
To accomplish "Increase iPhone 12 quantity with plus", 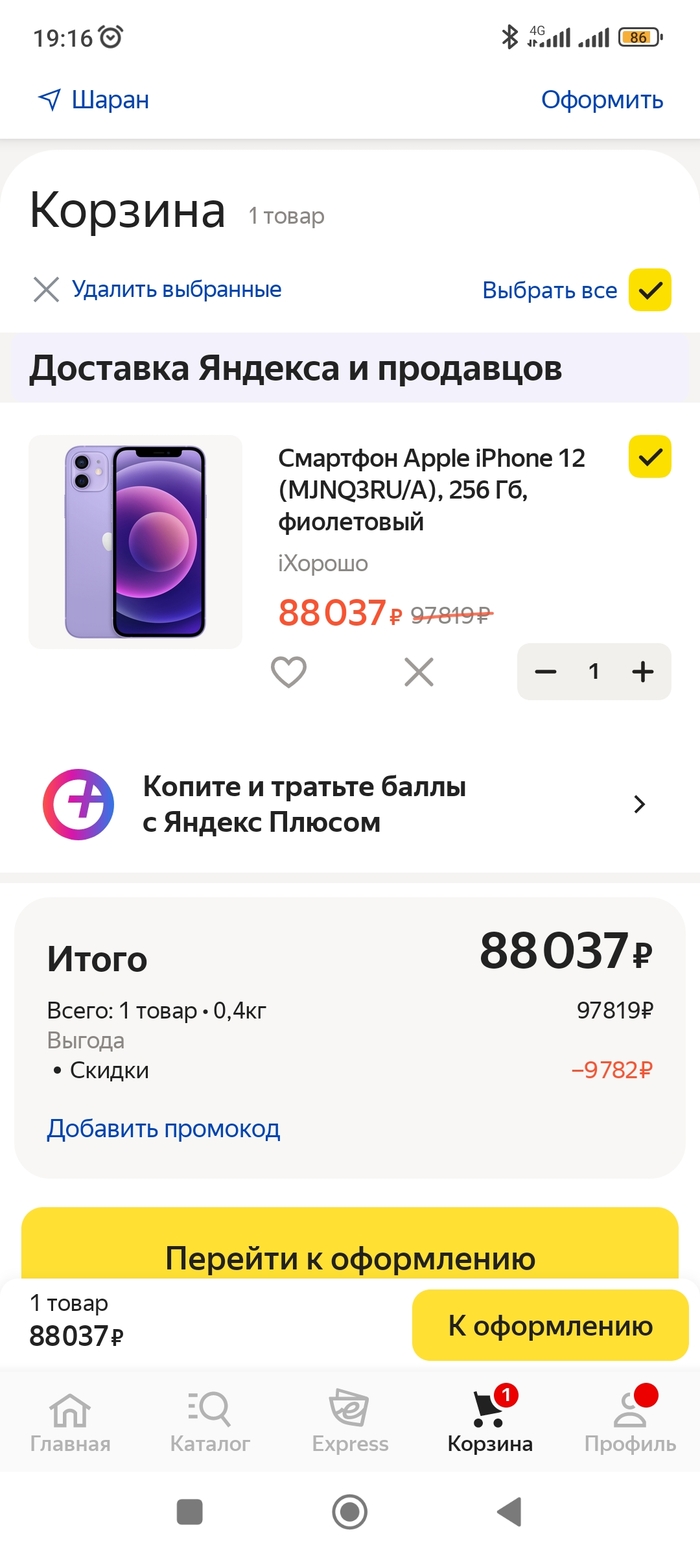I will 643,672.
